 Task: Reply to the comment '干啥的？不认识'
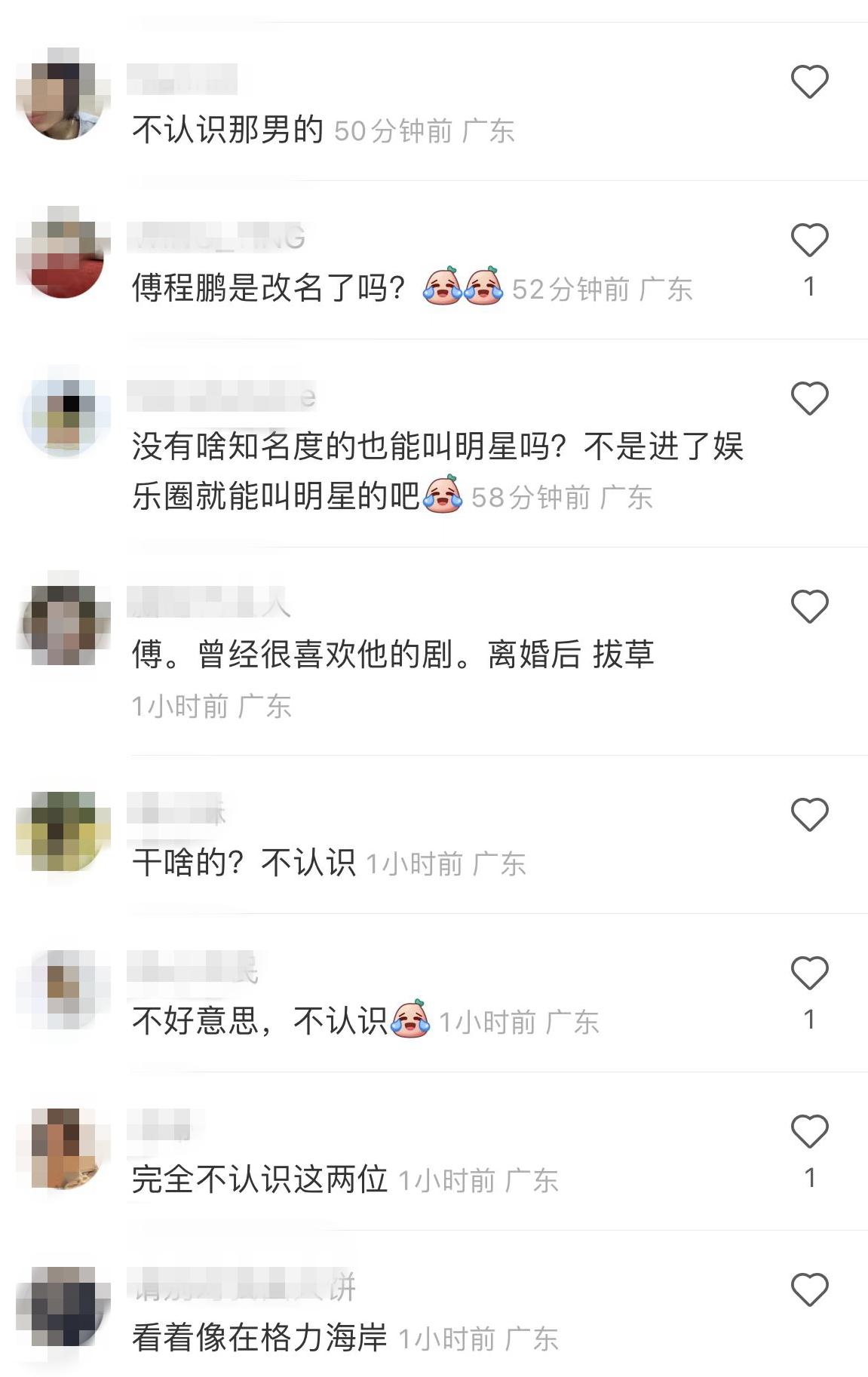[x=243, y=863]
